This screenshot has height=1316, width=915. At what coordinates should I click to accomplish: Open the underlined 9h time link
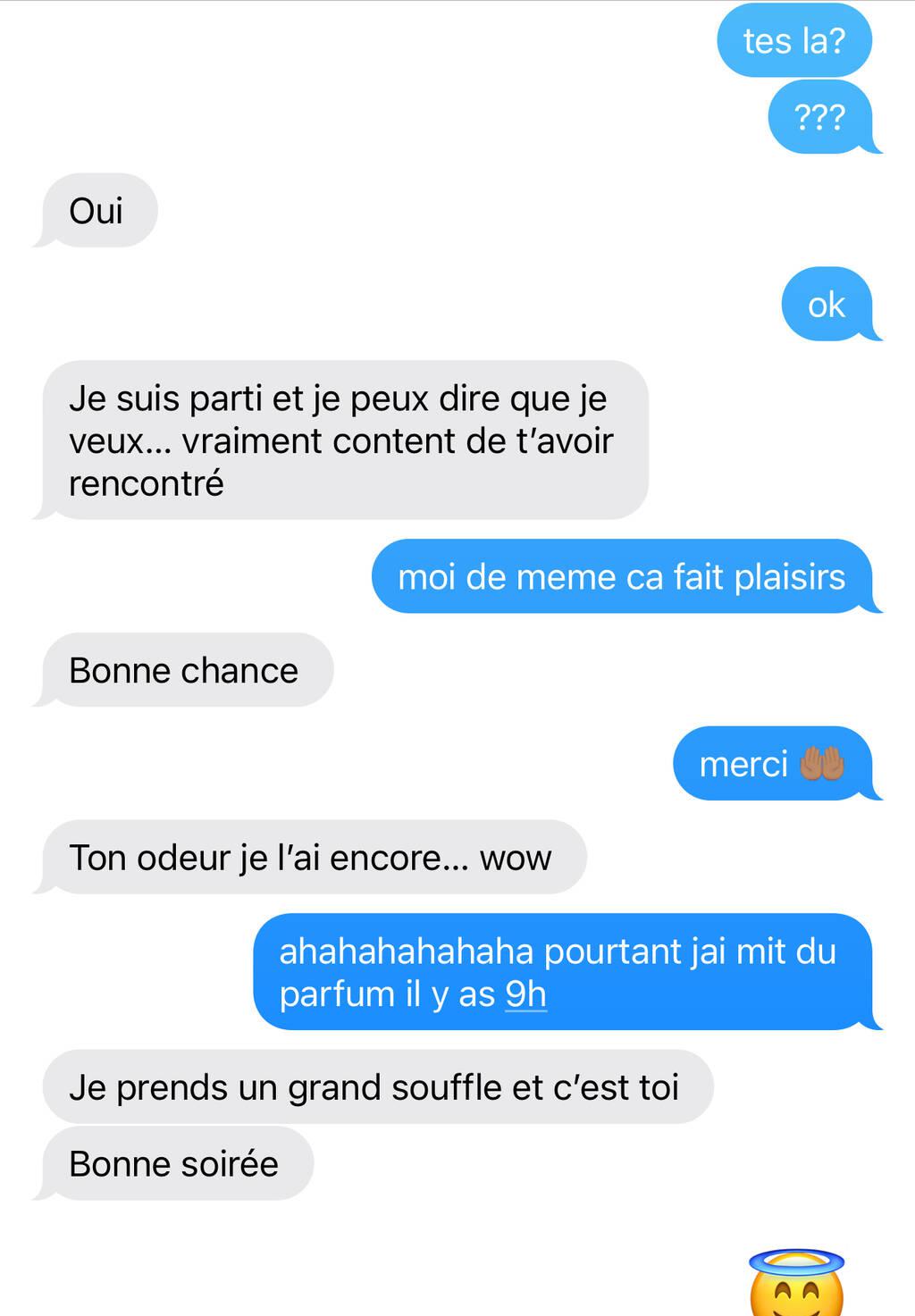coord(525,994)
